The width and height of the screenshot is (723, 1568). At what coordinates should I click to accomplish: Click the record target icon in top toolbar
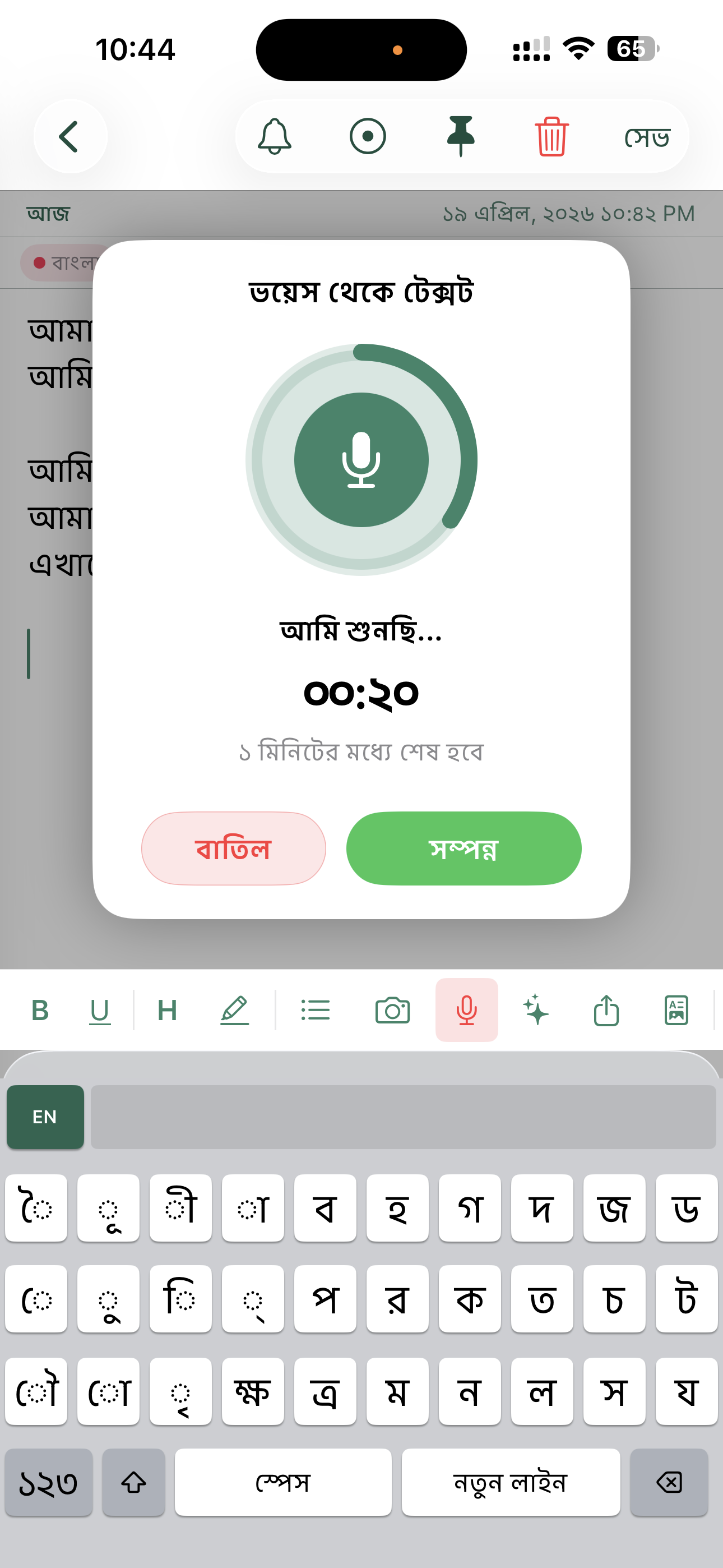pyautogui.click(x=369, y=136)
